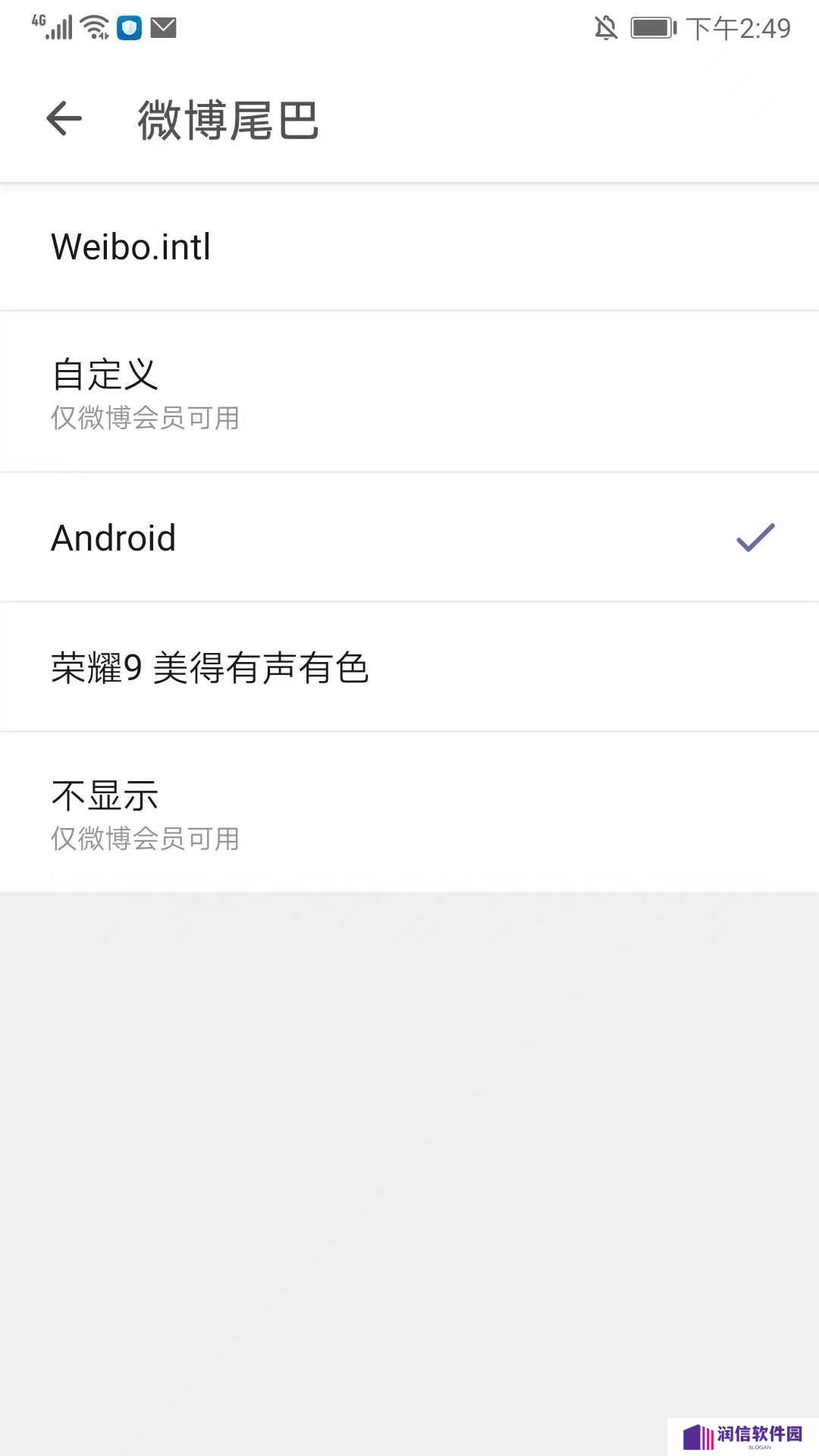Choose the 自定义 custom tail option
Viewport: 819px width, 1456px height.
tap(409, 392)
